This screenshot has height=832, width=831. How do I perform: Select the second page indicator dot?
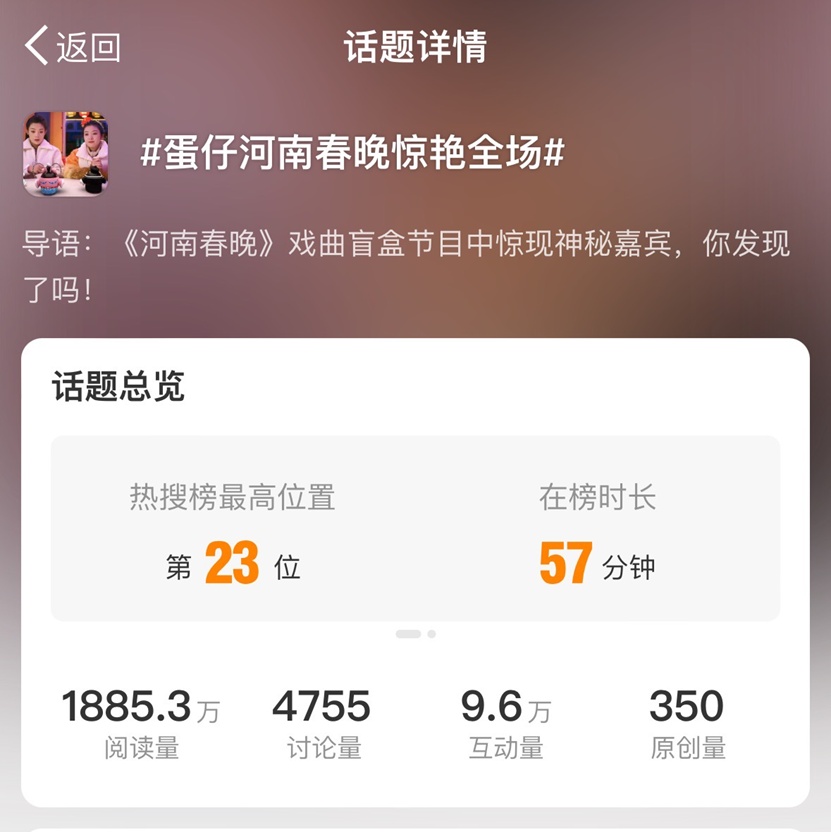(431, 634)
